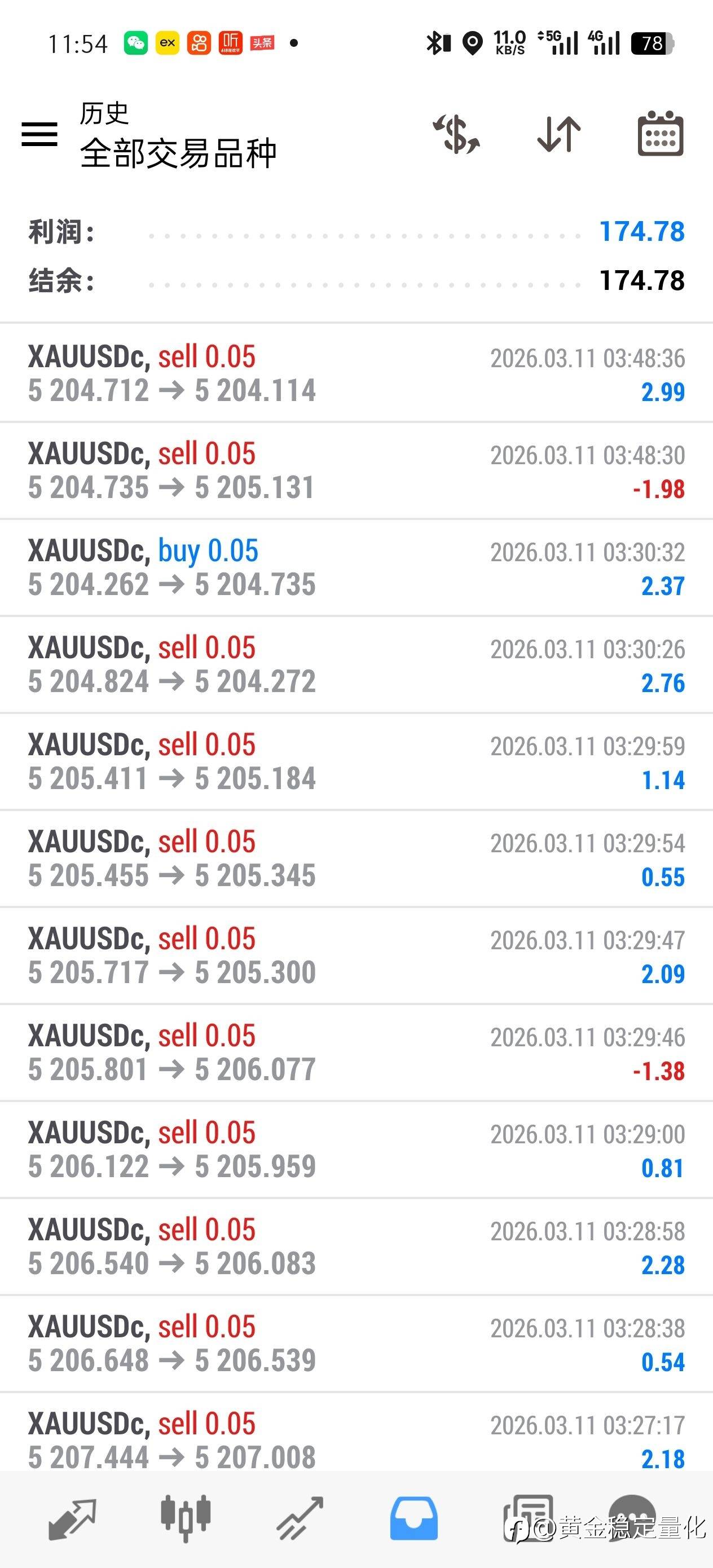The width and height of the screenshot is (713, 1568).
Task: Select the History inbox tab
Action: tap(414, 1518)
